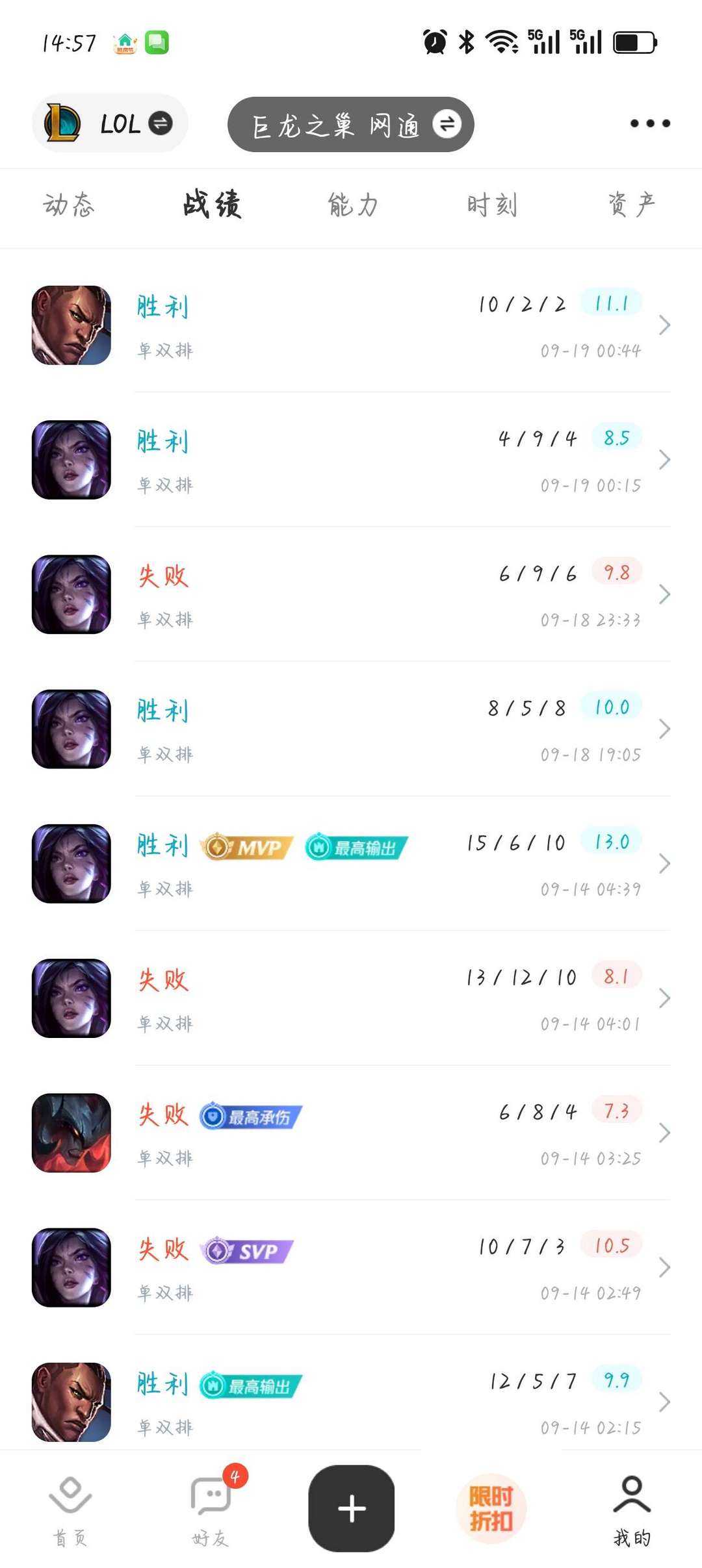Go to the 首页 home tab

click(70, 1510)
